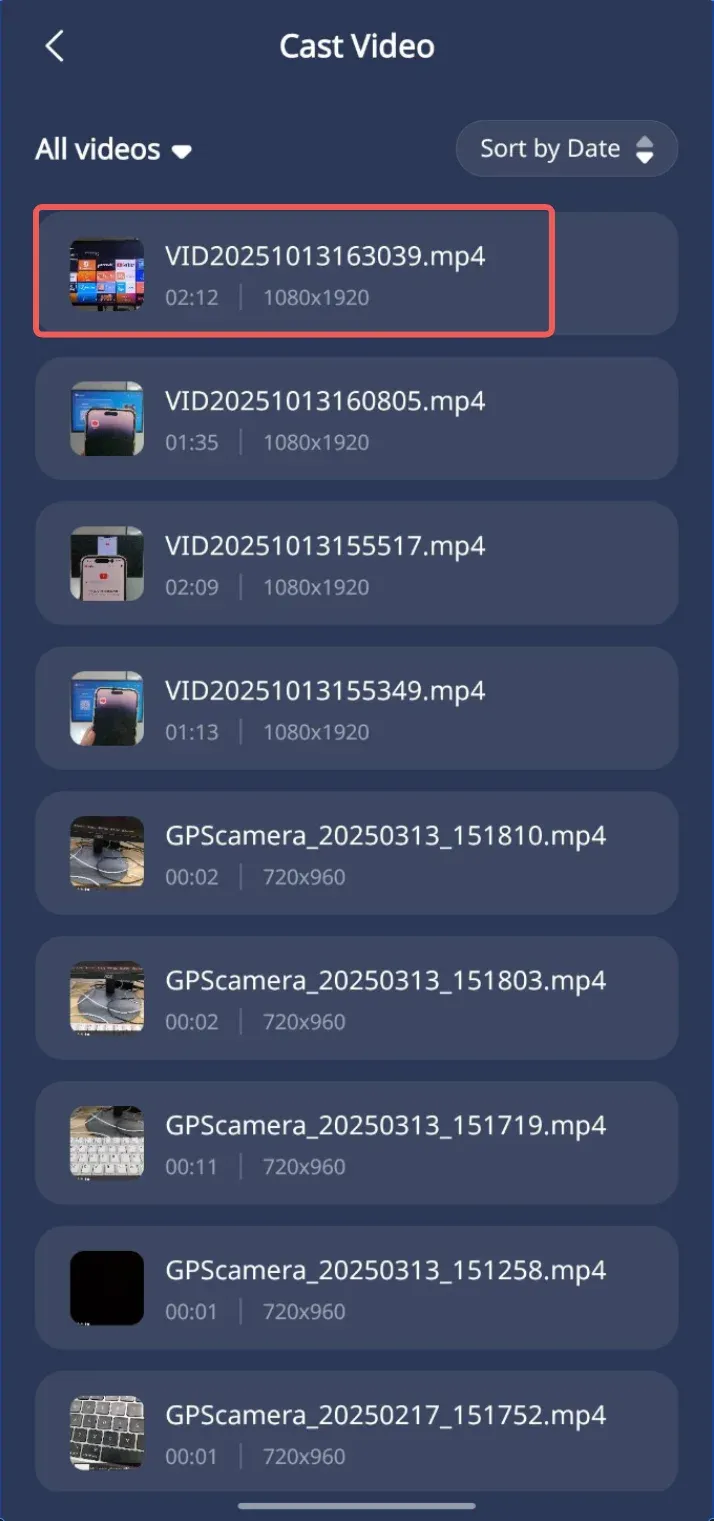Go back using the top-left arrow
This screenshot has height=1521, width=714.
[54, 46]
